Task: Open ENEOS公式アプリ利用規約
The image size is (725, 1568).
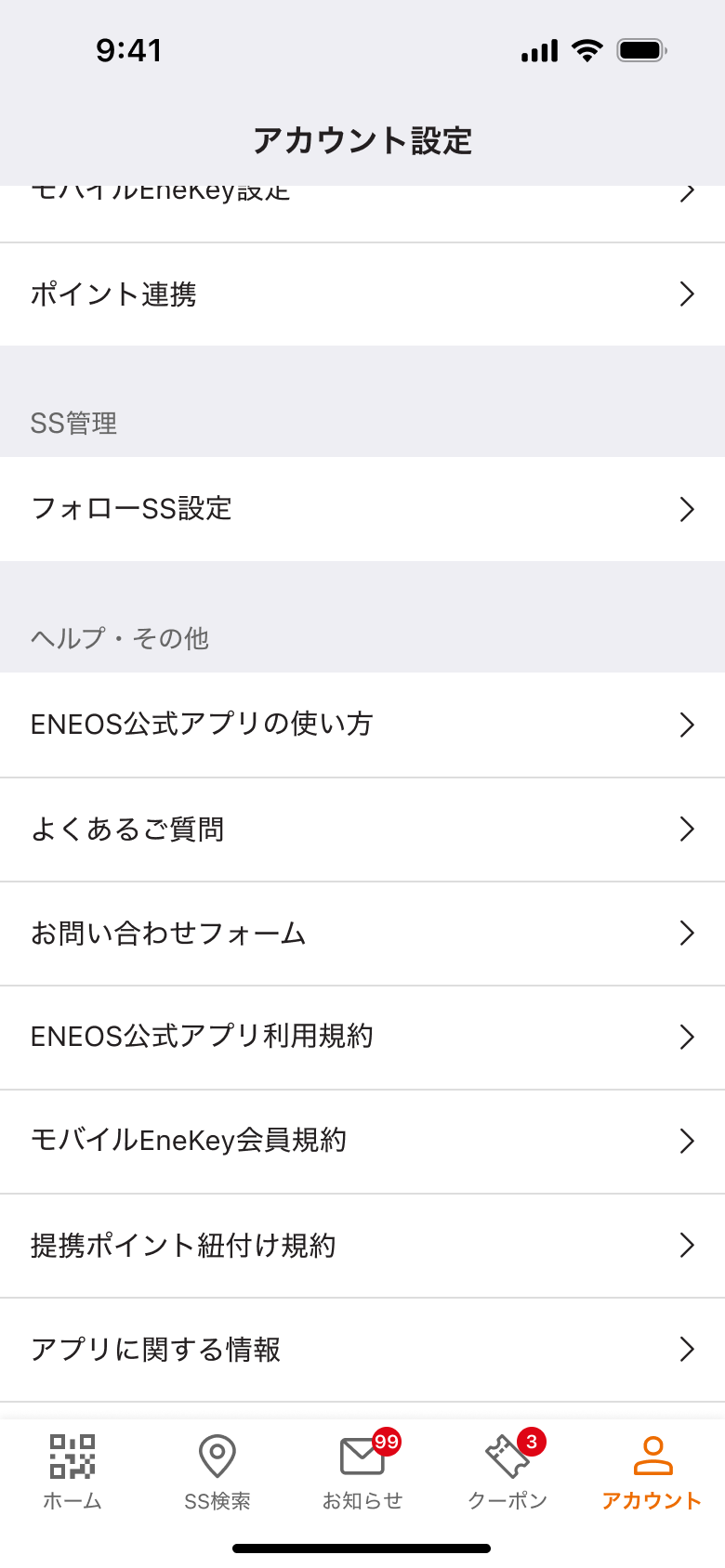Action: (362, 1037)
